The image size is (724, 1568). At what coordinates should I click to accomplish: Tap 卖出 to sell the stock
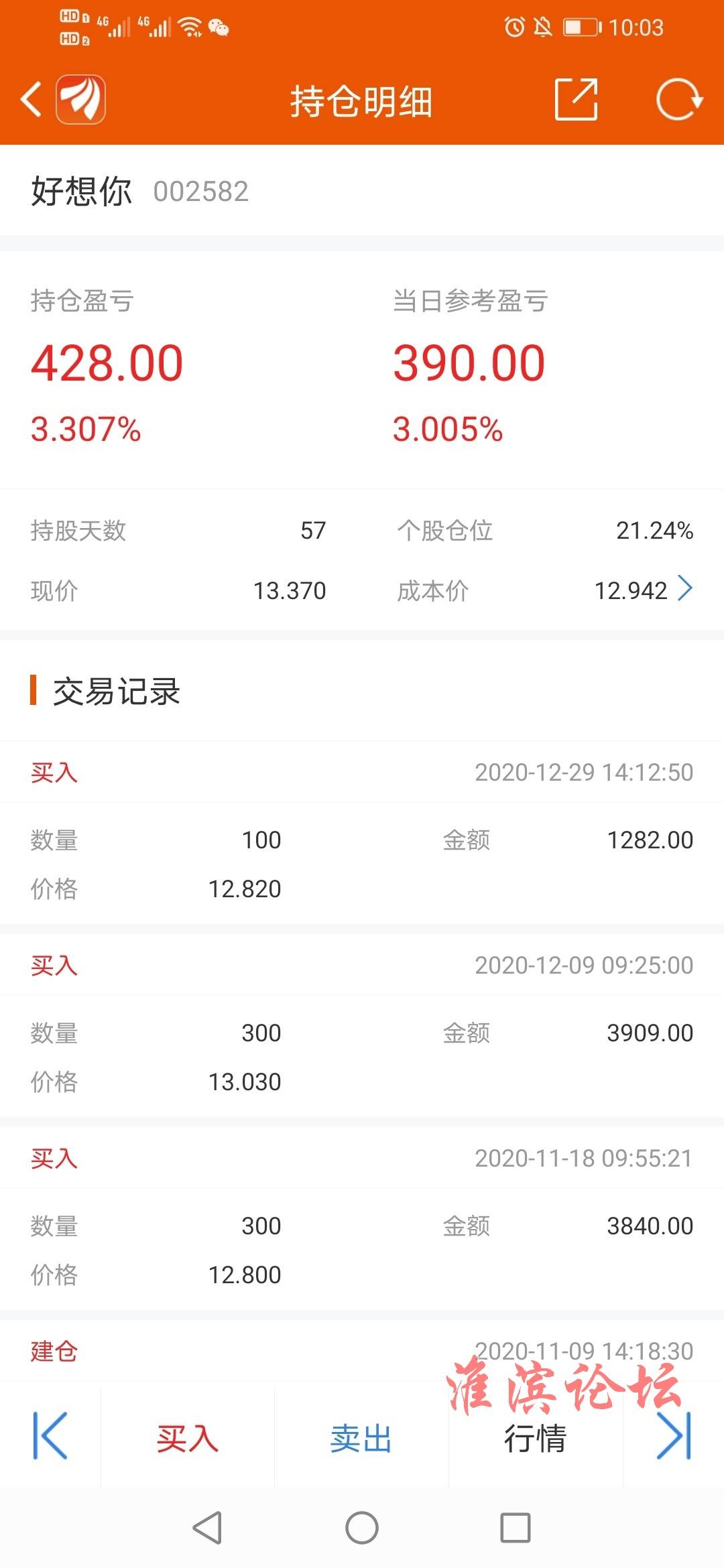point(361,1438)
